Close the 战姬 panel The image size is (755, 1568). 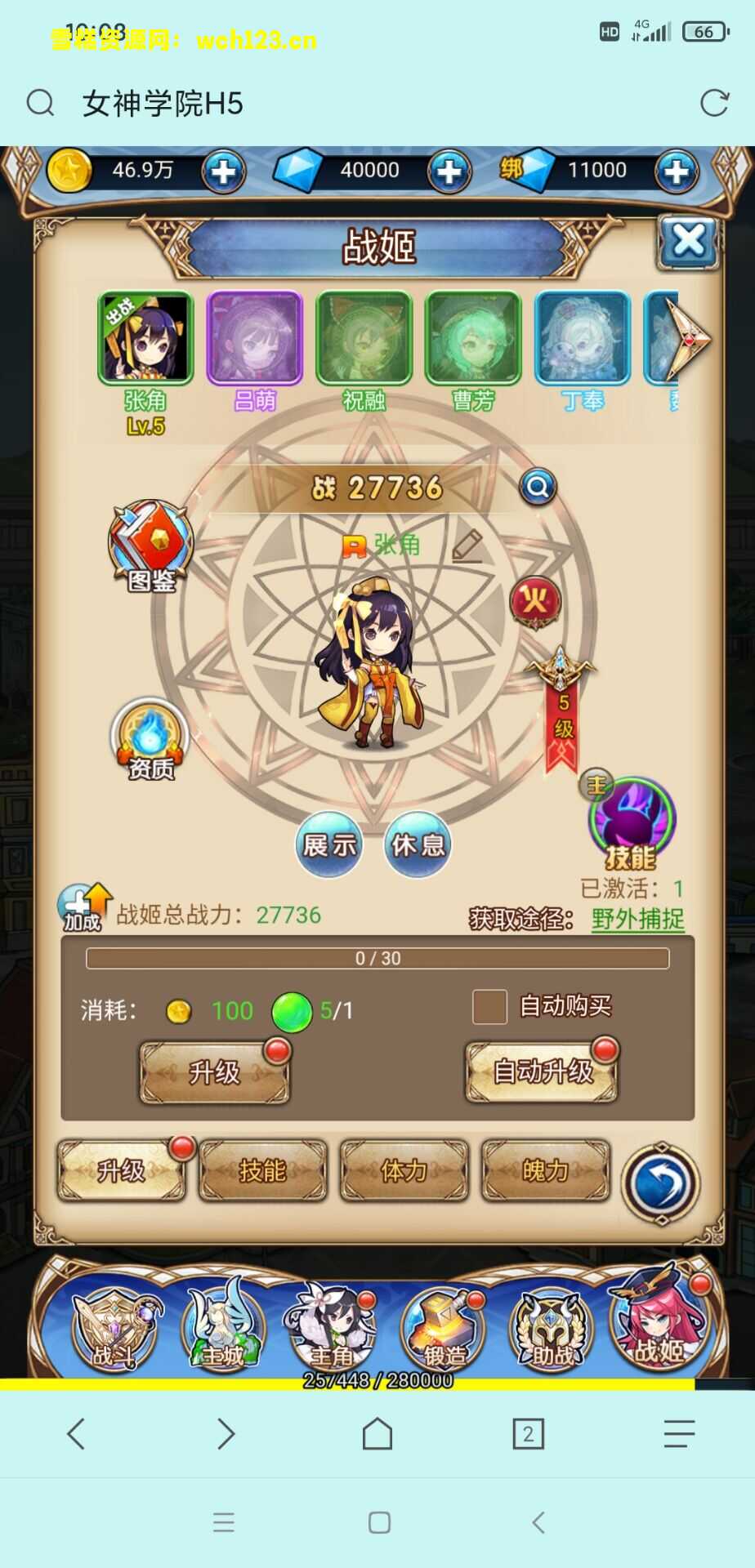pos(688,242)
